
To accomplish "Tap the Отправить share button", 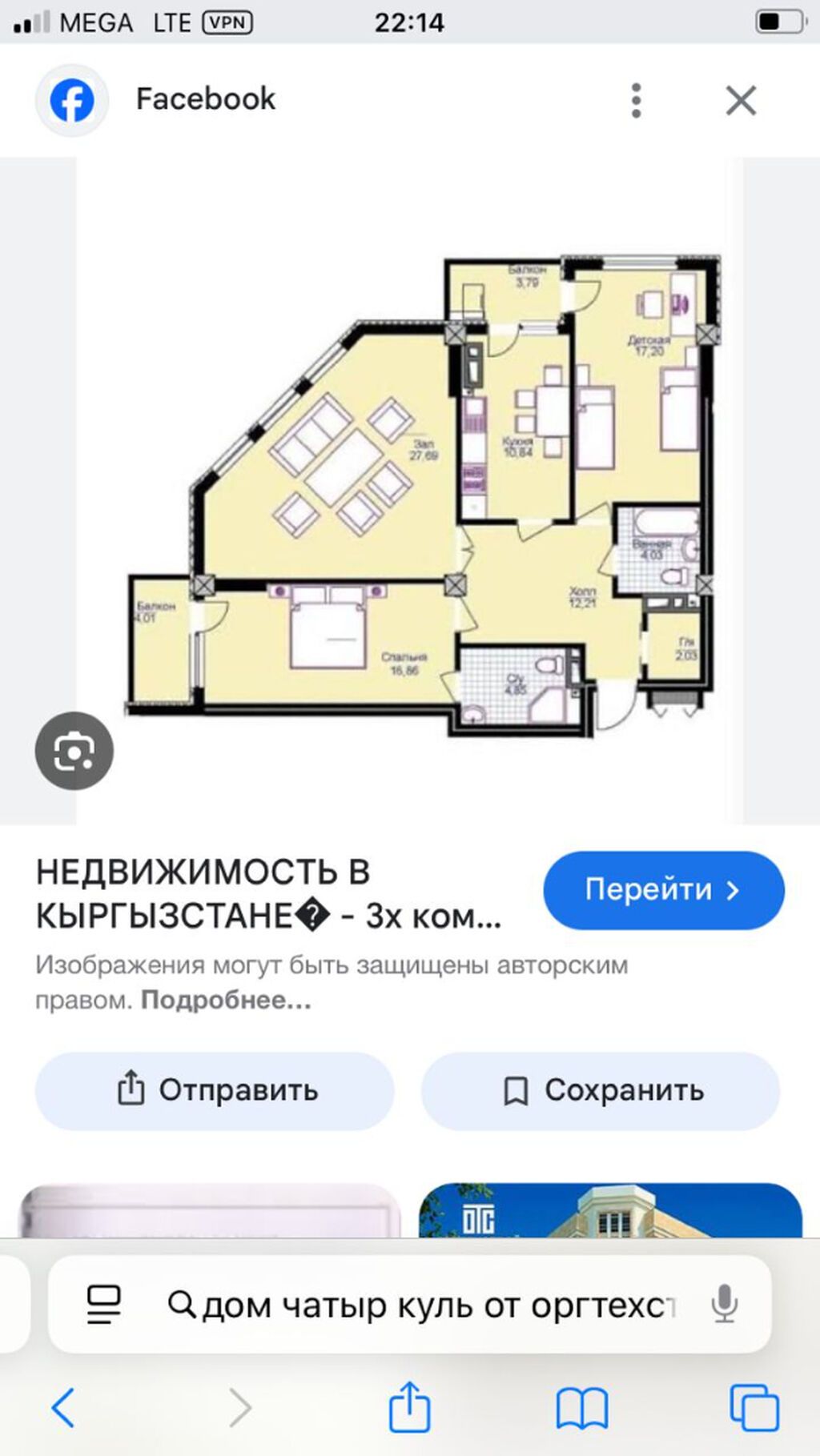I will coord(215,1091).
